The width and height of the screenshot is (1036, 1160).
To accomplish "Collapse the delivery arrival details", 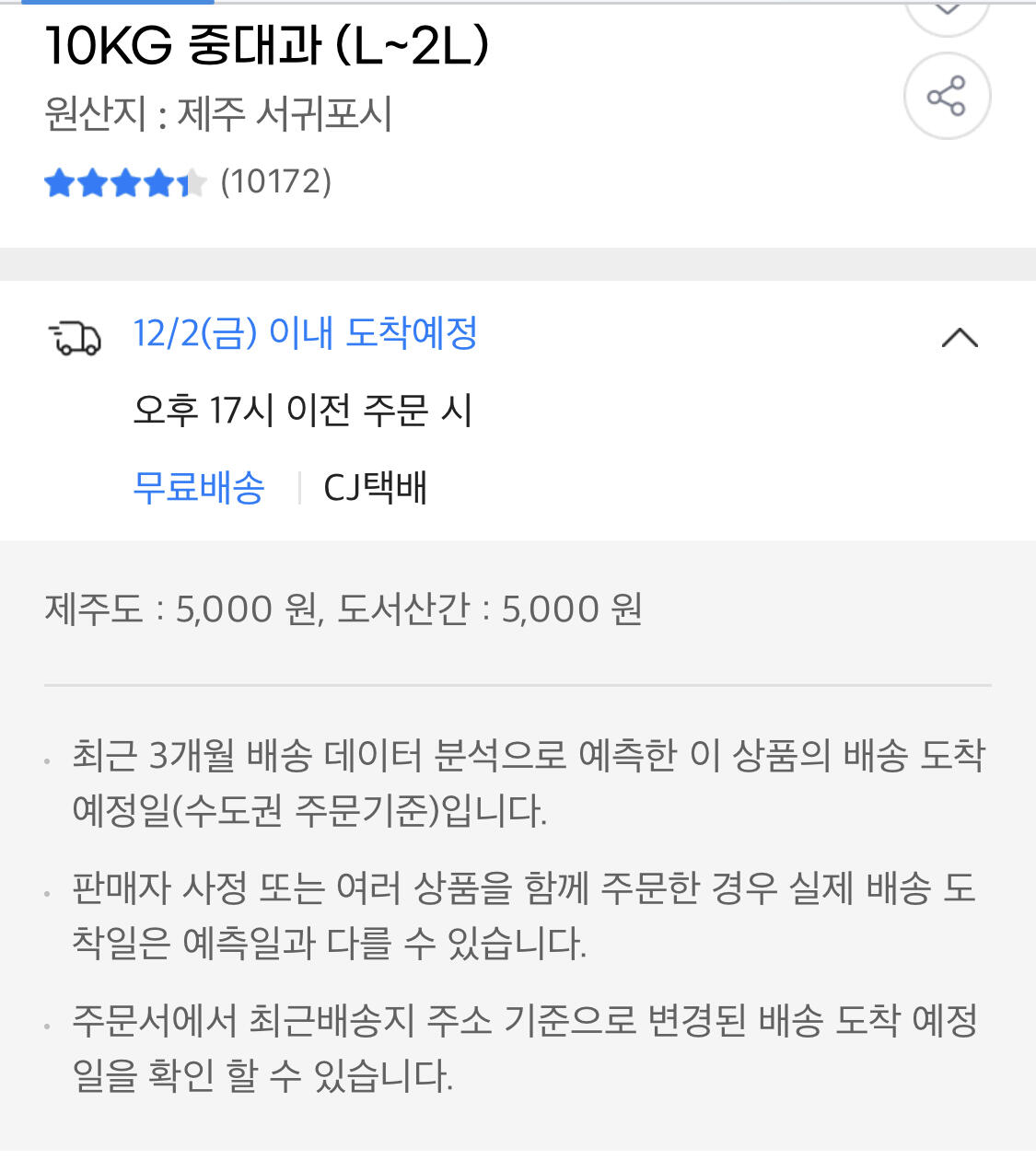I will (x=959, y=338).
